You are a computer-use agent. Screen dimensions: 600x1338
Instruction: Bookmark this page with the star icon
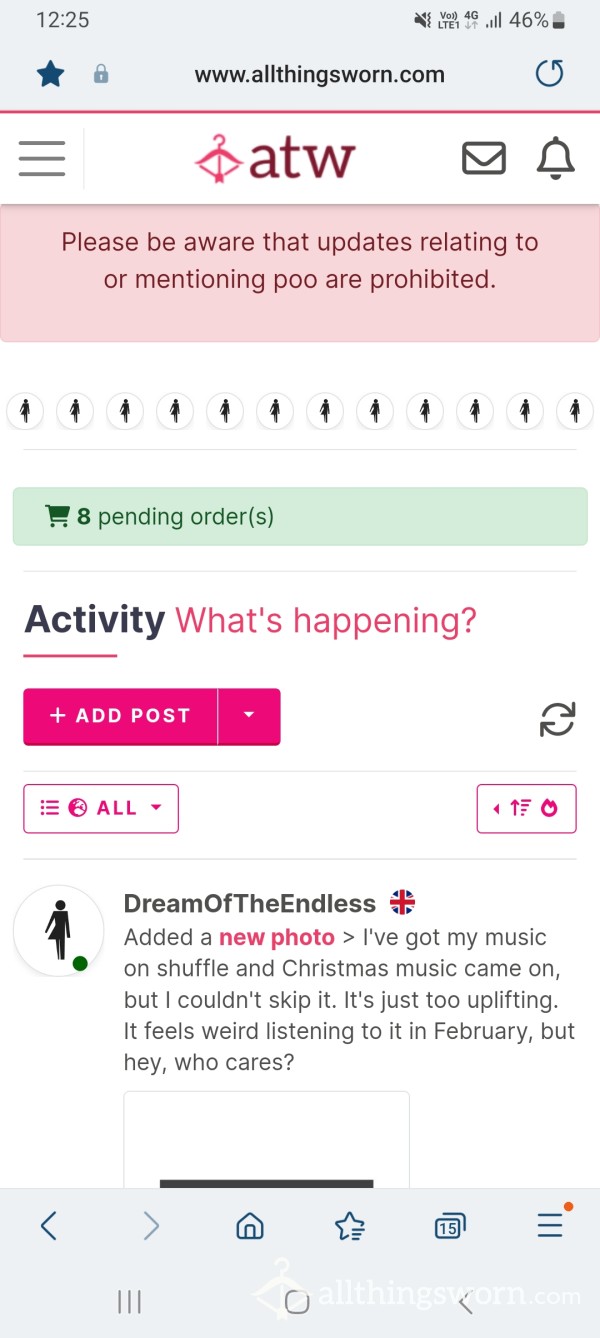50,74
